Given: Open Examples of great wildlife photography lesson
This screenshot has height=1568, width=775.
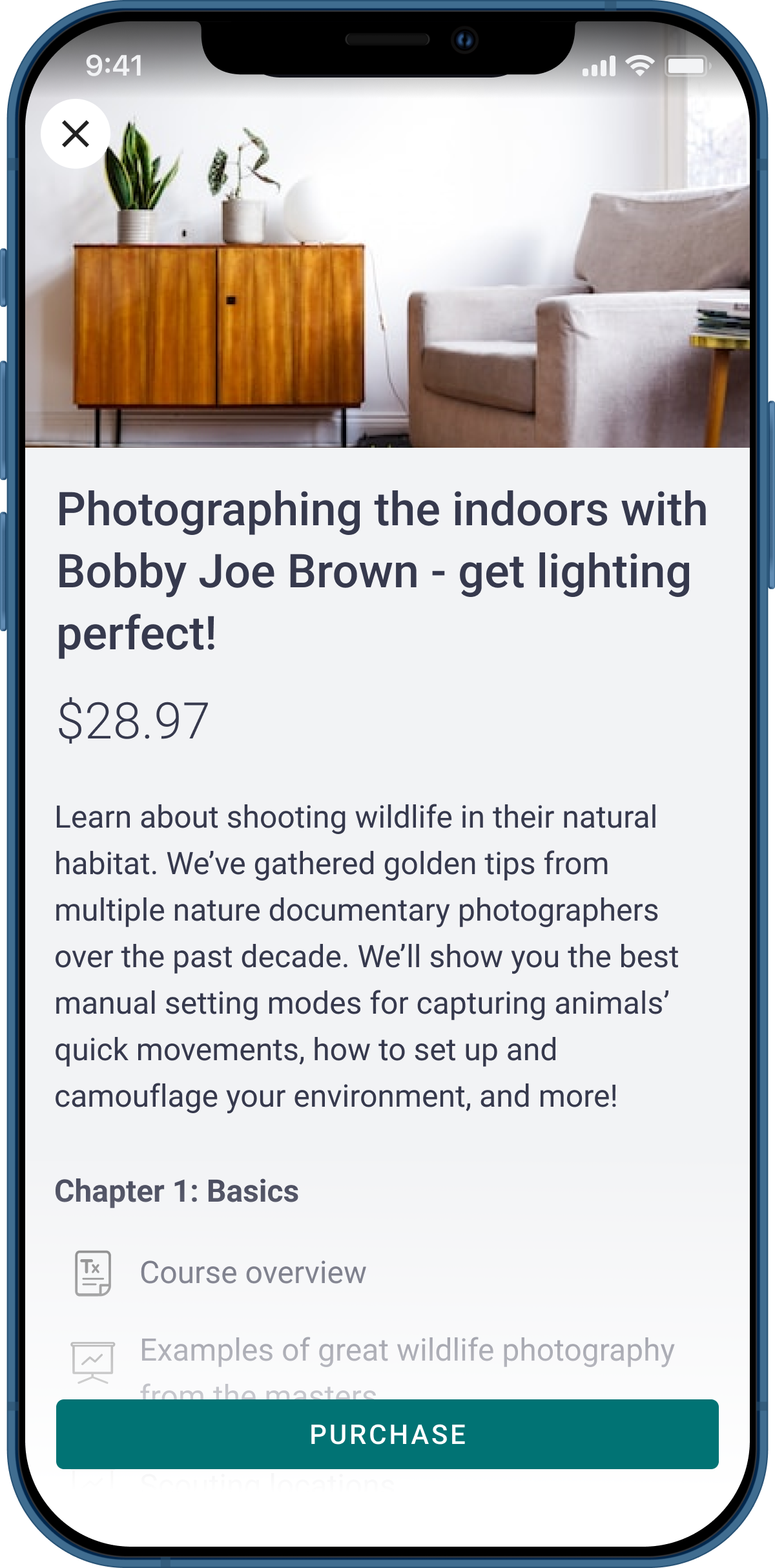Looking at the screenshot, I should point(406,1350).
